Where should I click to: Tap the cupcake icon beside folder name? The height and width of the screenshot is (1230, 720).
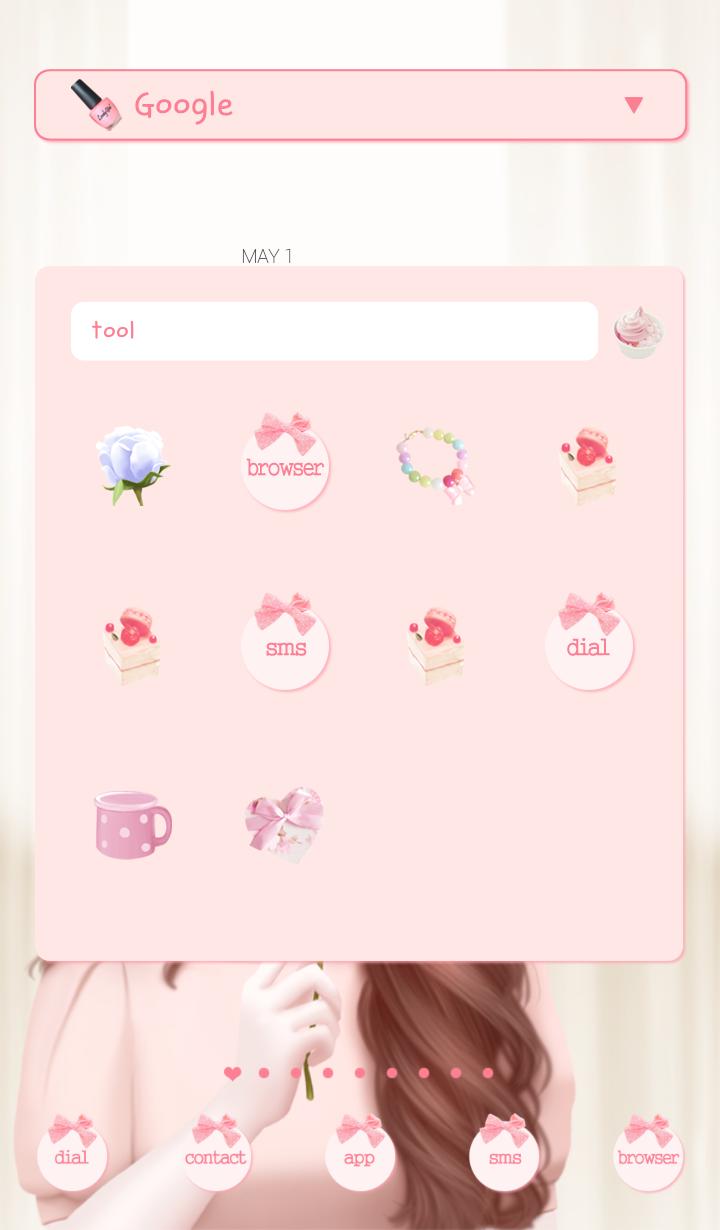[x=638, y=332]
